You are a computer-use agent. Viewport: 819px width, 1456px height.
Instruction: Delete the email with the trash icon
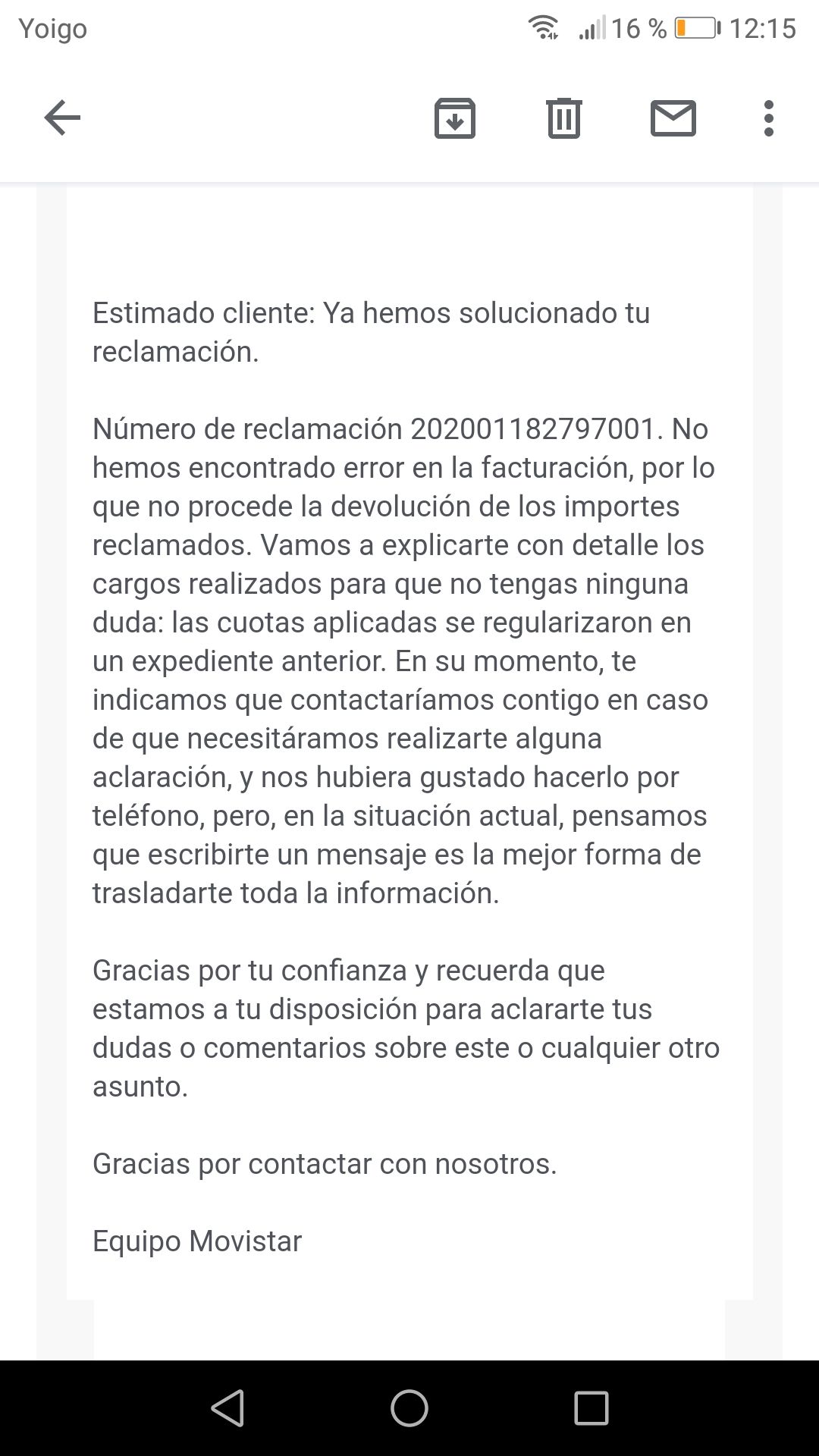(x=563, y=118)
